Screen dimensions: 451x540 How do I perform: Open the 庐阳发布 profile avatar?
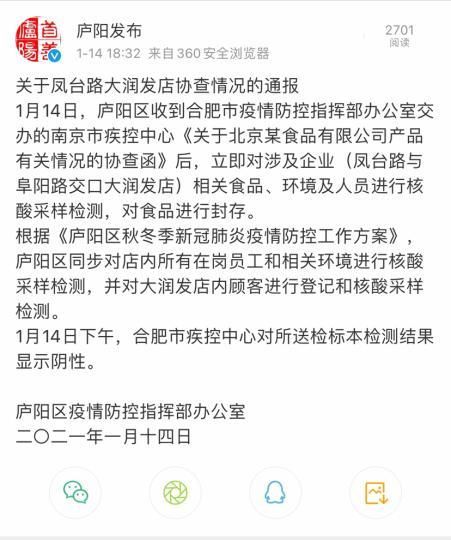click(38, 40)
